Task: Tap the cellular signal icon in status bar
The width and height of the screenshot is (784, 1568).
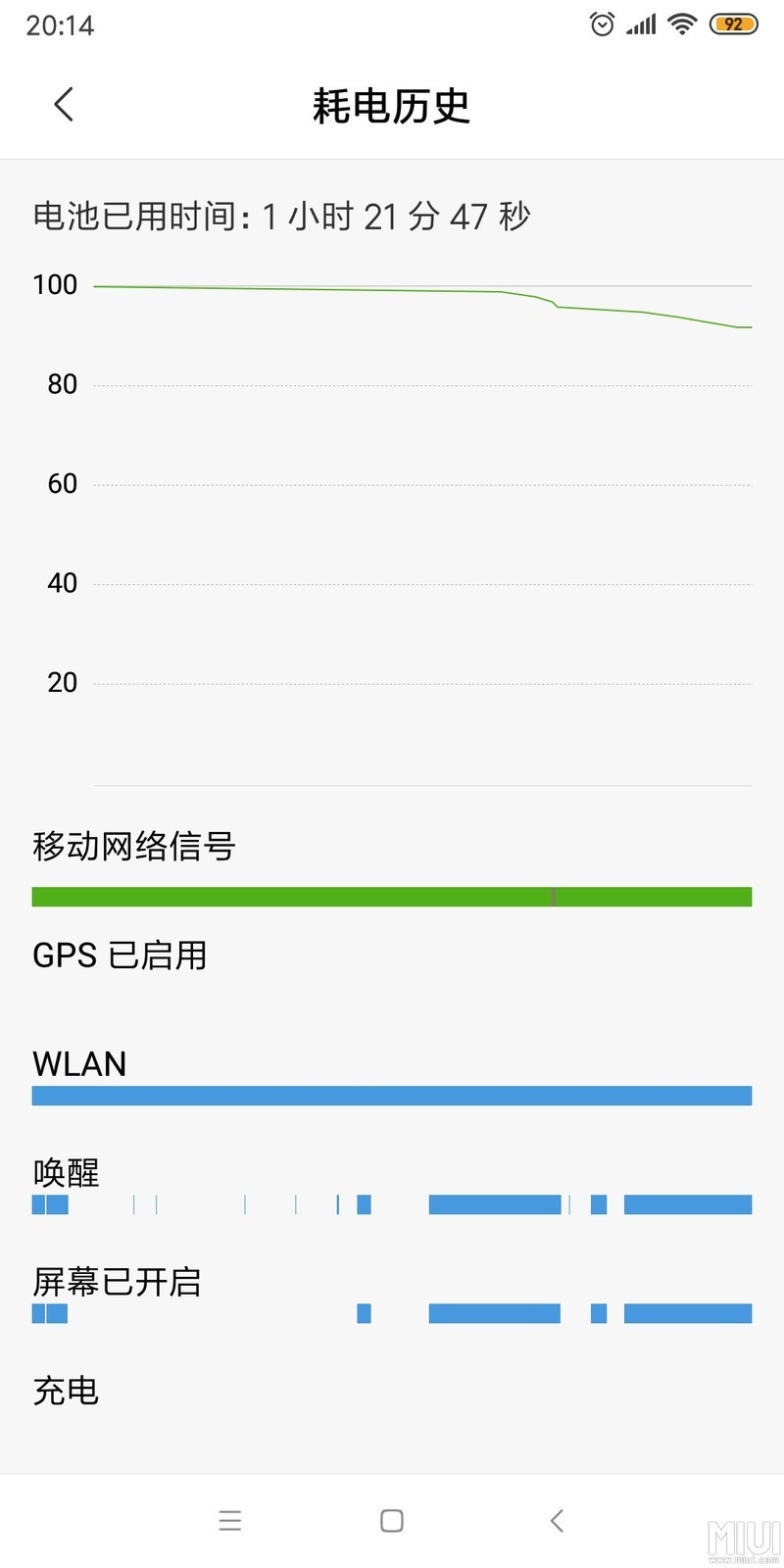Action: coord(640,24)
